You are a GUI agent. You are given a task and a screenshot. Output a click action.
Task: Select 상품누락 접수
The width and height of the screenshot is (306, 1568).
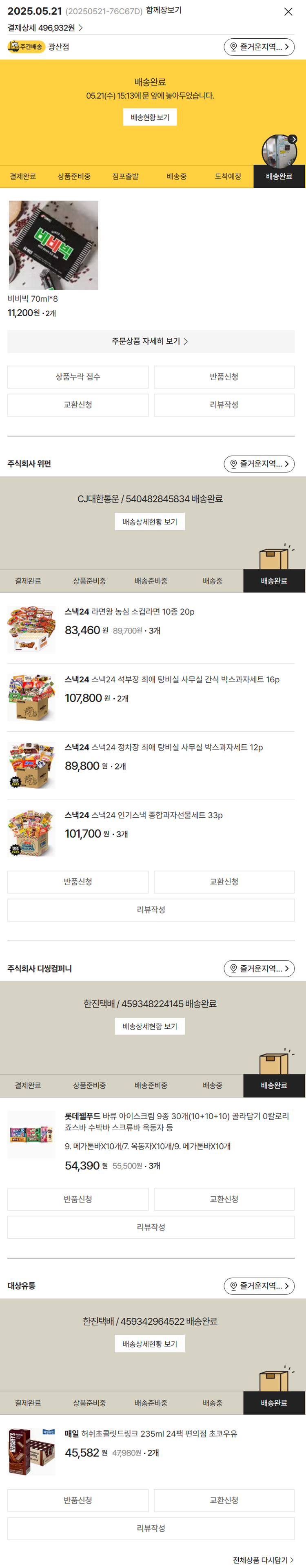tap(78, 377)
